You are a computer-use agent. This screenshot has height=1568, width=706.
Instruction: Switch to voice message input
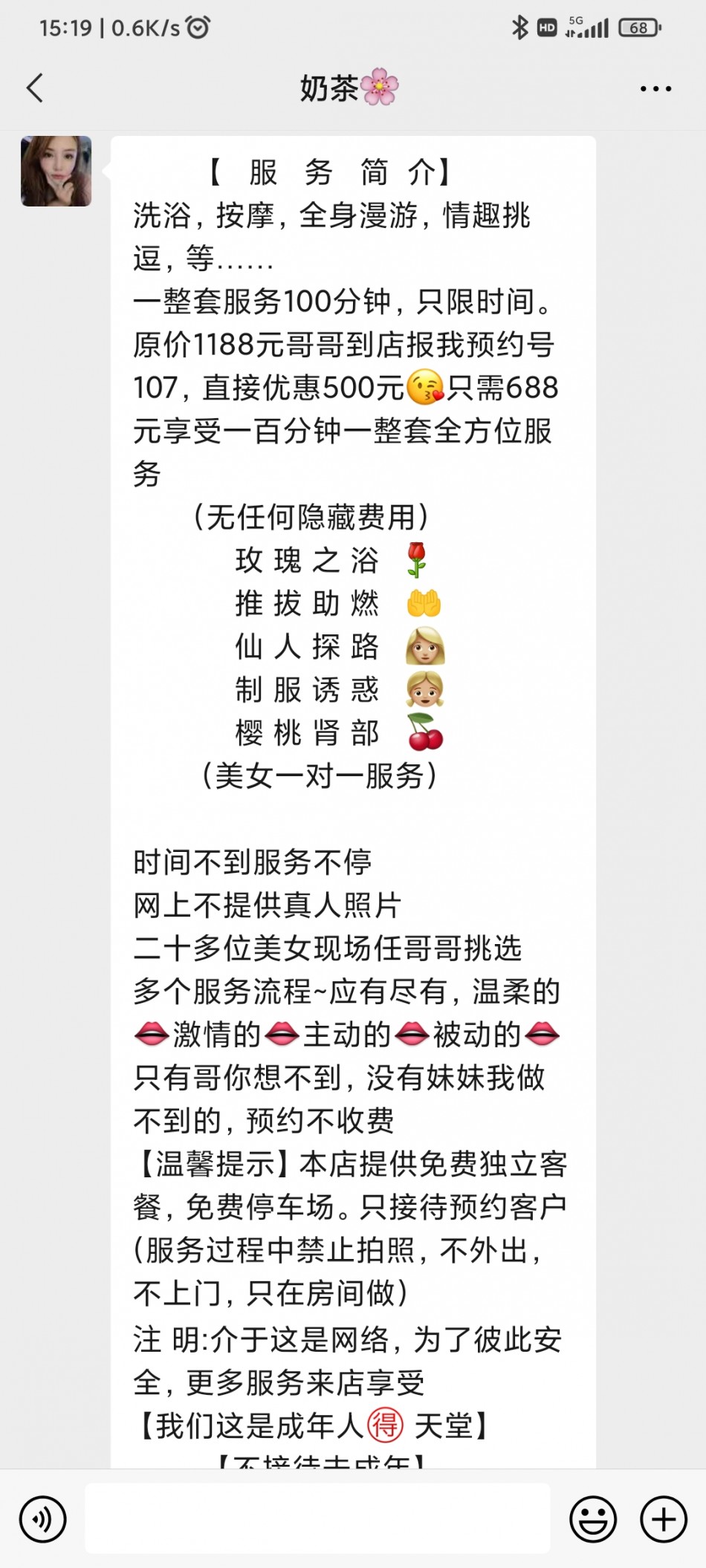43,1519
